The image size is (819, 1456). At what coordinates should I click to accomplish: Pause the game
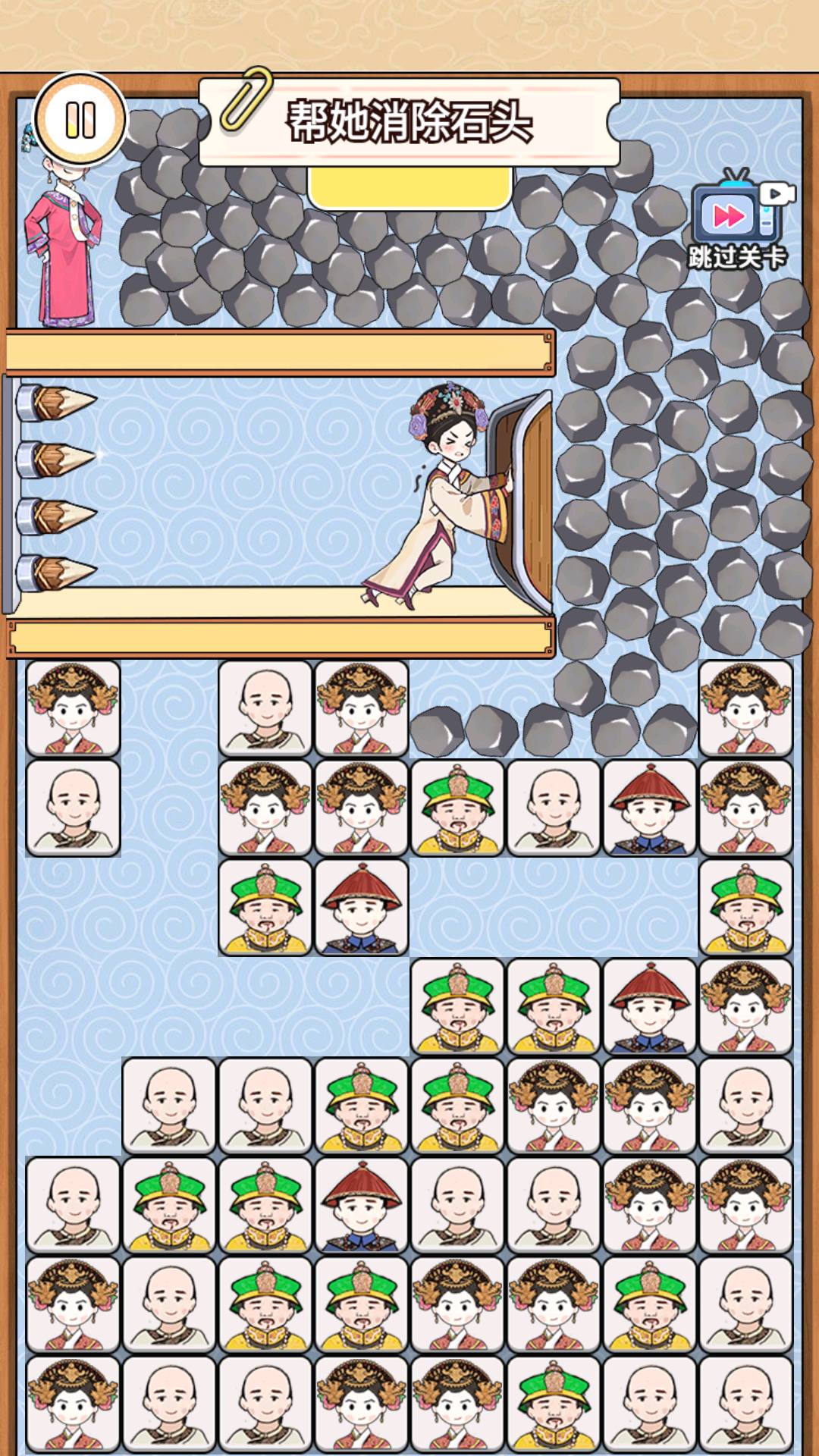[x=80, y=120]
